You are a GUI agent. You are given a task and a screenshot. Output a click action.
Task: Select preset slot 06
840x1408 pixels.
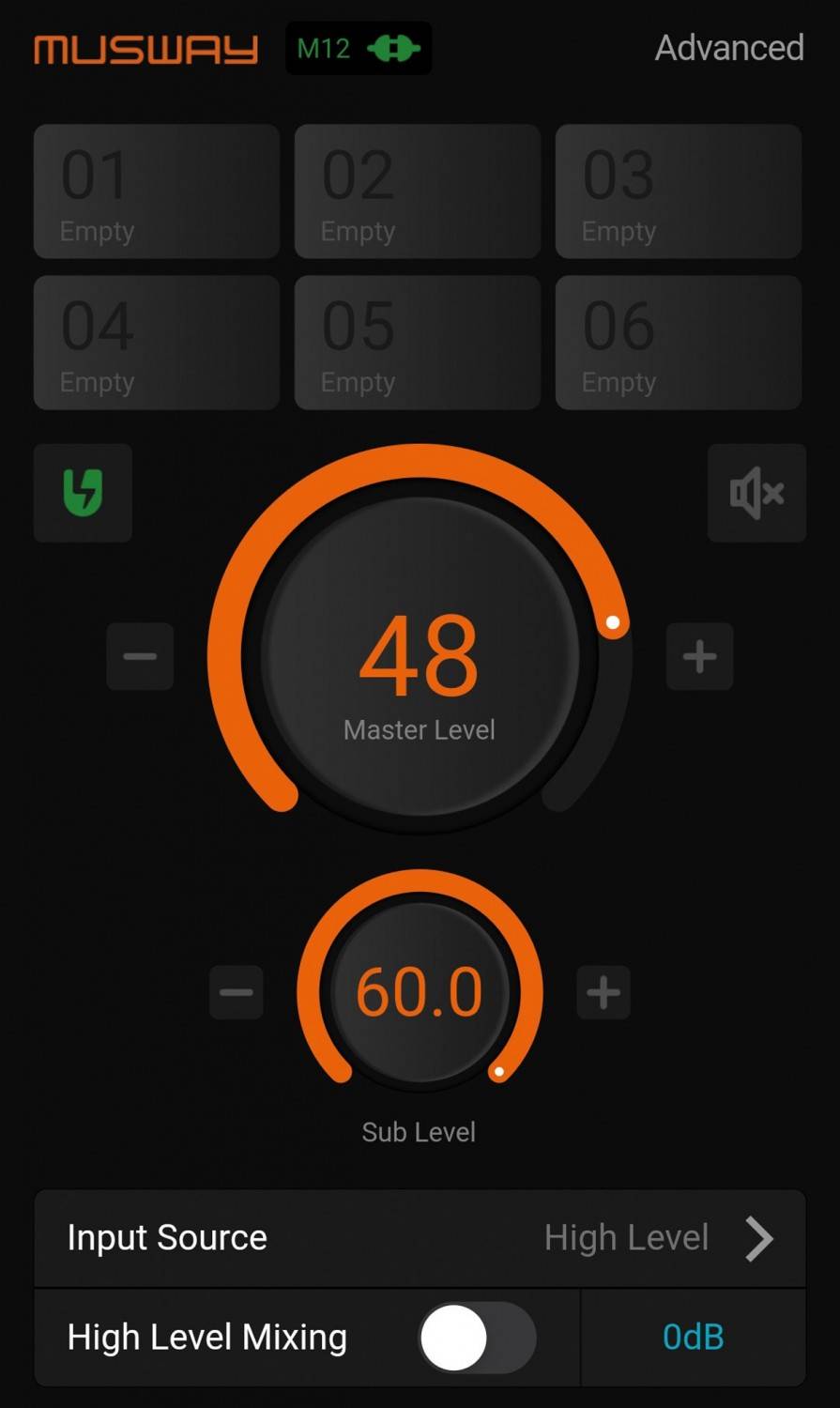(x=679, y=343)
